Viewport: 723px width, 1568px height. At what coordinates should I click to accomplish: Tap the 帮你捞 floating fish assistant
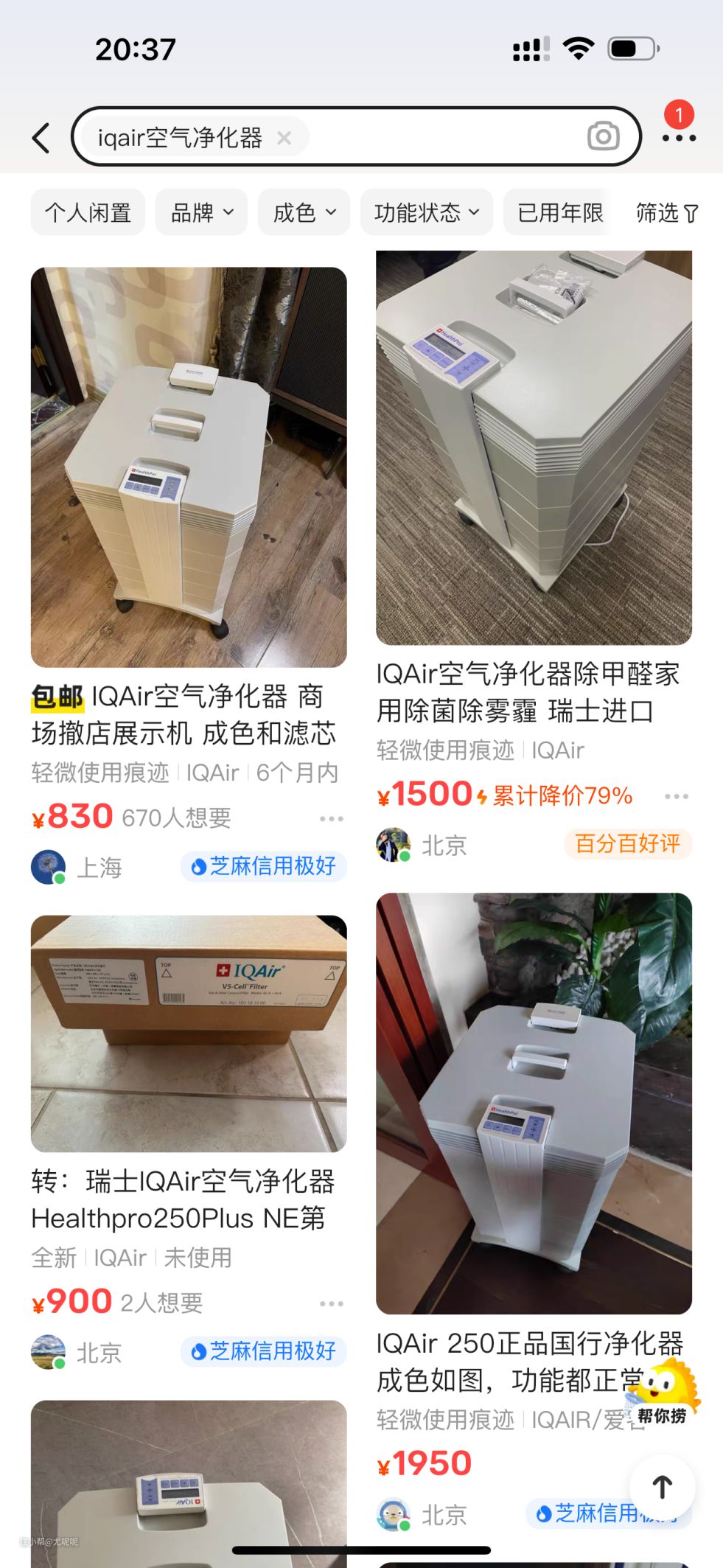pos(663,1392)
